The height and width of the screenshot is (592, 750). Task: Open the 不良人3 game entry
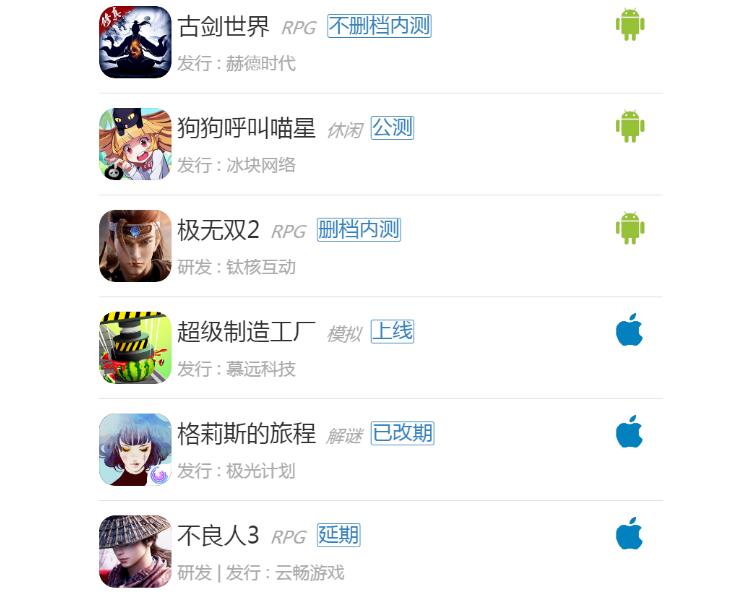[218, 536]
